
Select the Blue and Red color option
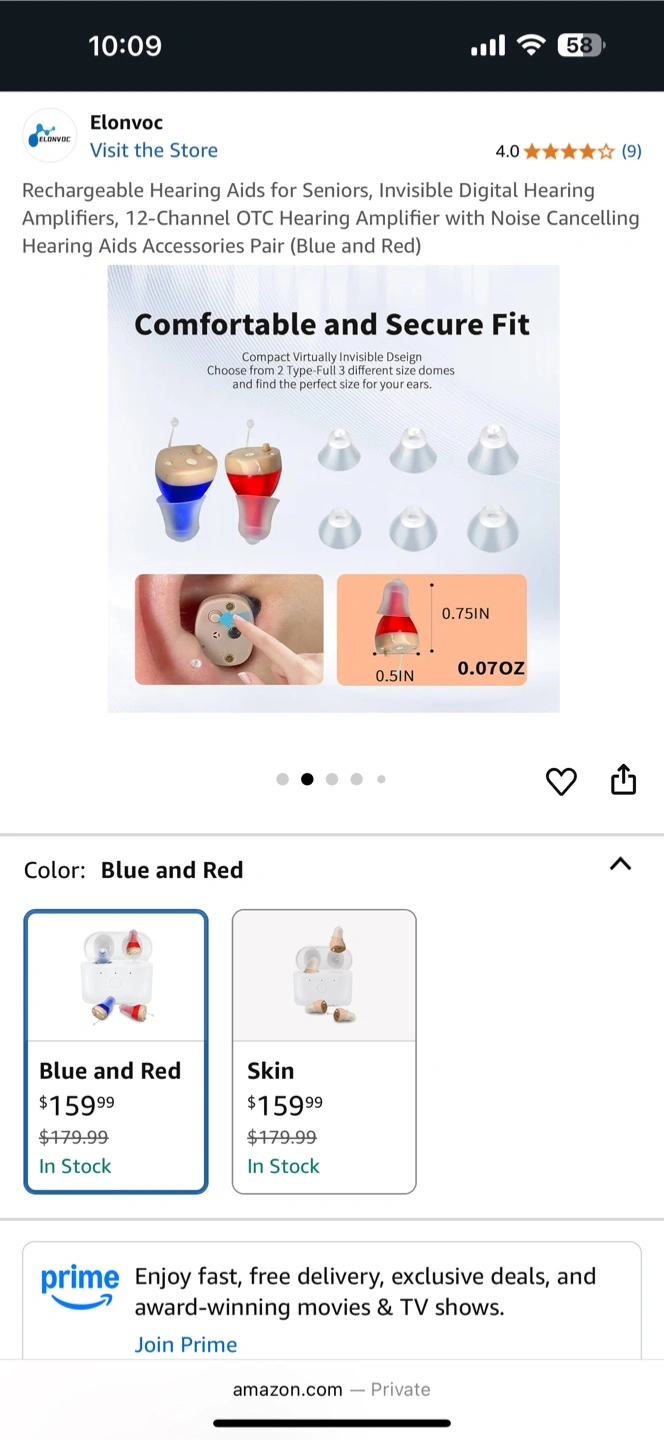(116, 1051)
